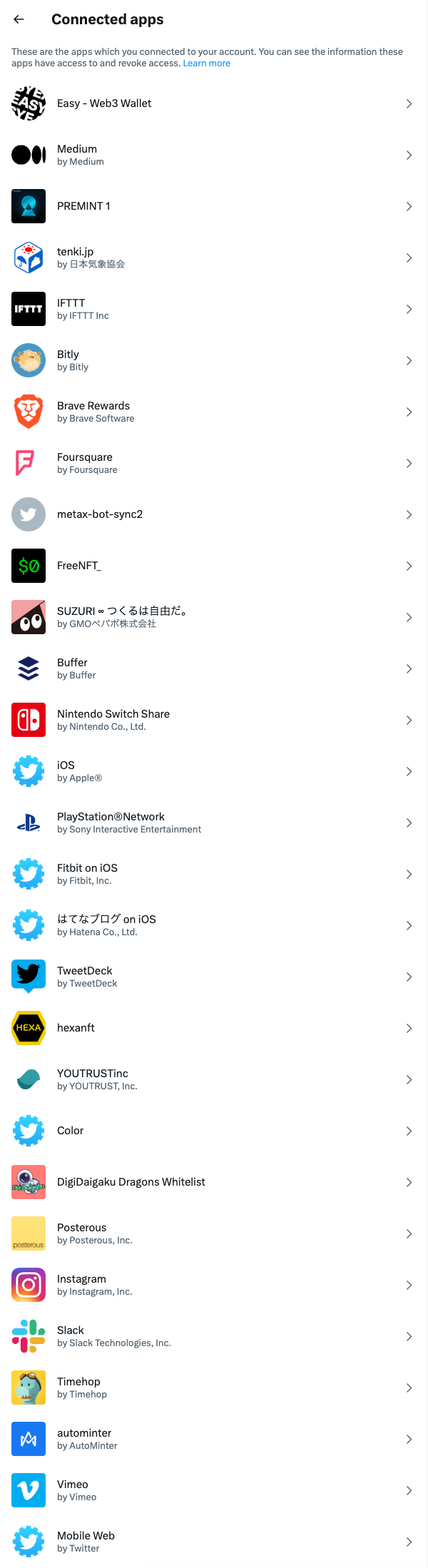Open the Buffer app details
Image resolution: width=428 pixels, height=1568 pixels.
213,668
